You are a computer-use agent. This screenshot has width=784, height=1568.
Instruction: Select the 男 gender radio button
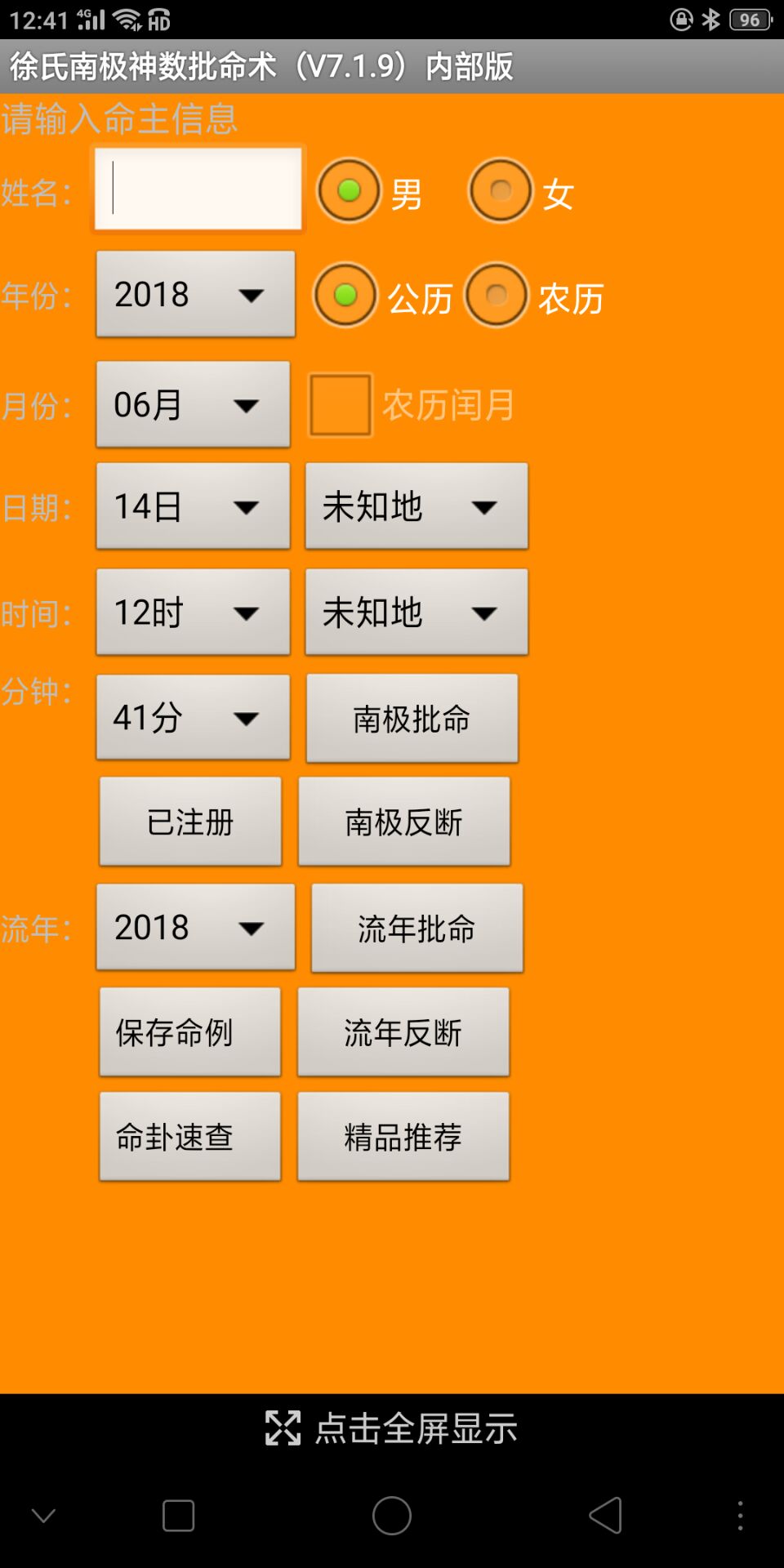click(350, 190)
